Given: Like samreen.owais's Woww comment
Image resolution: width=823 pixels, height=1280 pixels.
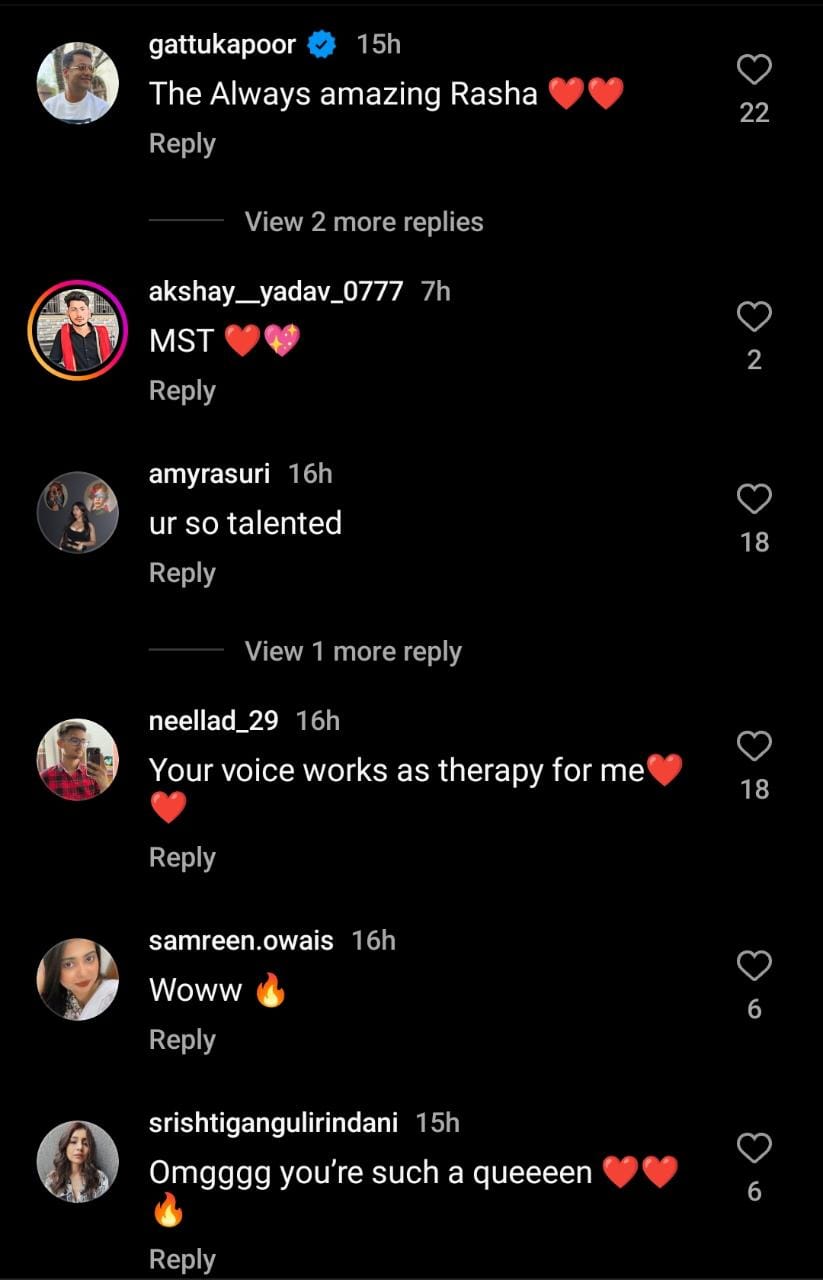Looking at the screenshot, I should [x=754, y=966].
